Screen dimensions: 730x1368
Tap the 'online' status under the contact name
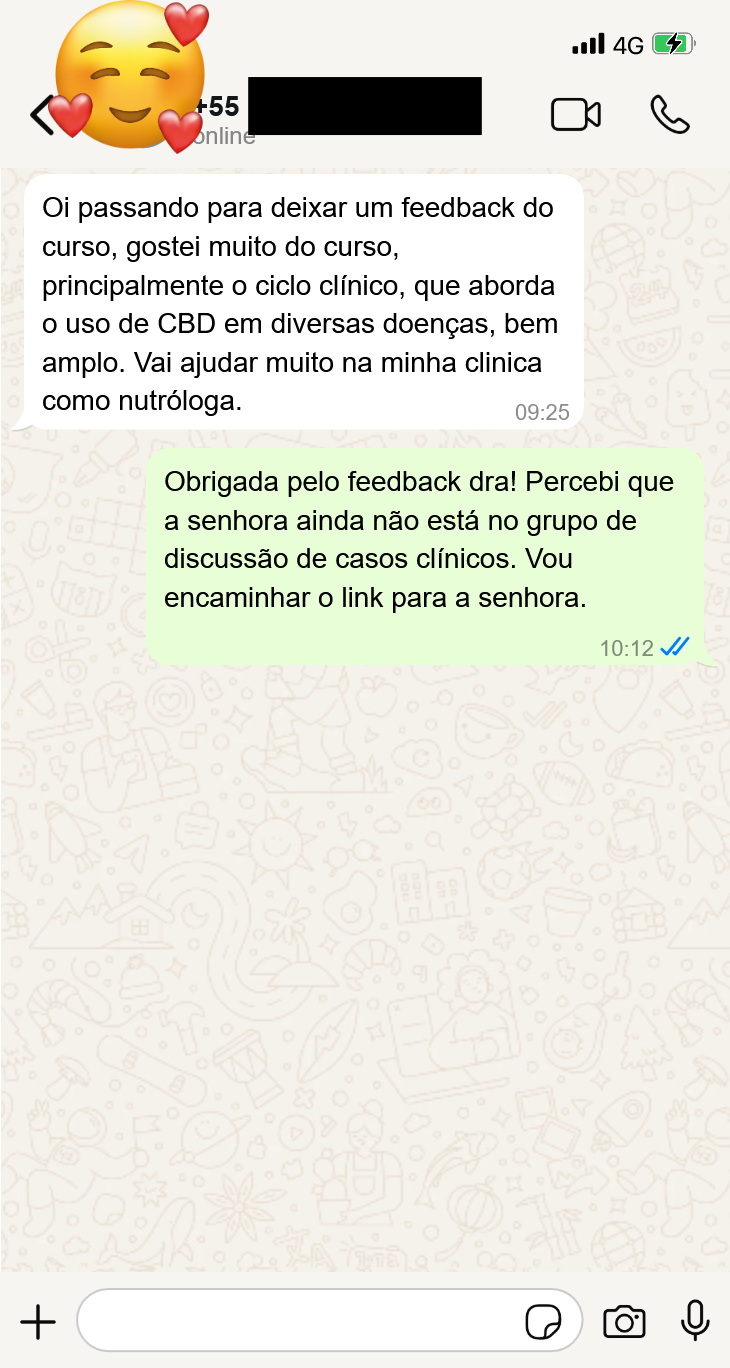[227, 137]
